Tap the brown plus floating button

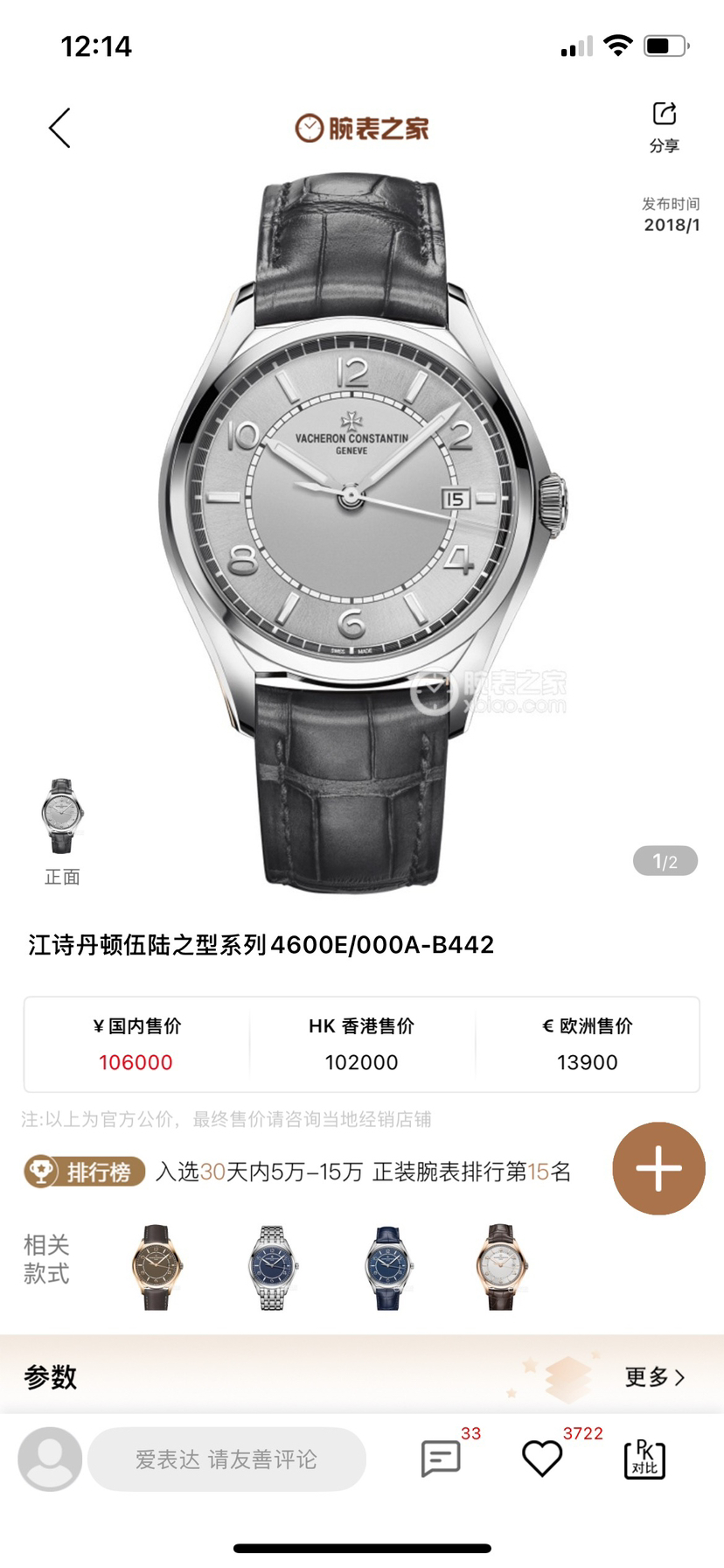[x=658, y=1168]
